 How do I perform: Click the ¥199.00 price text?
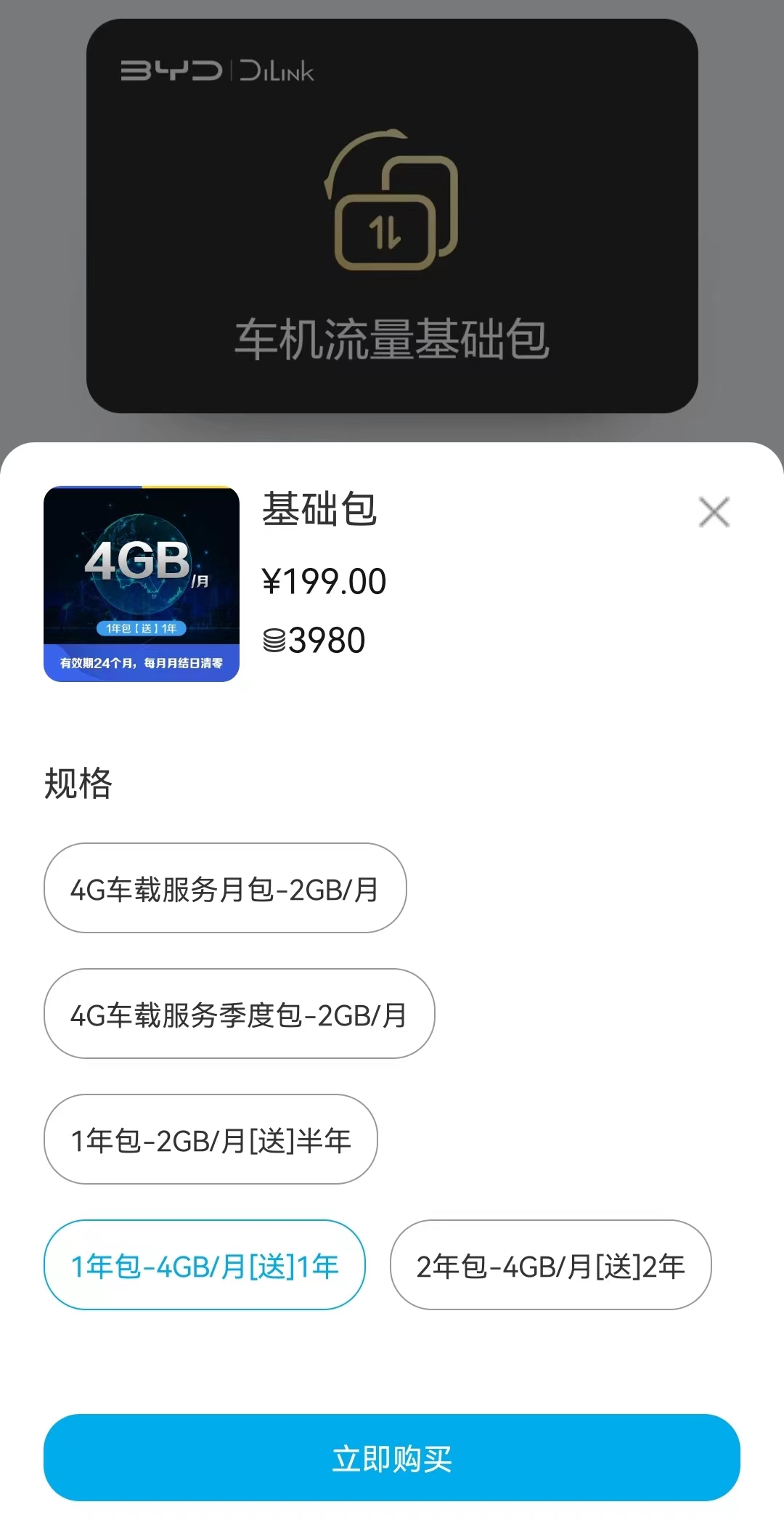324,580
